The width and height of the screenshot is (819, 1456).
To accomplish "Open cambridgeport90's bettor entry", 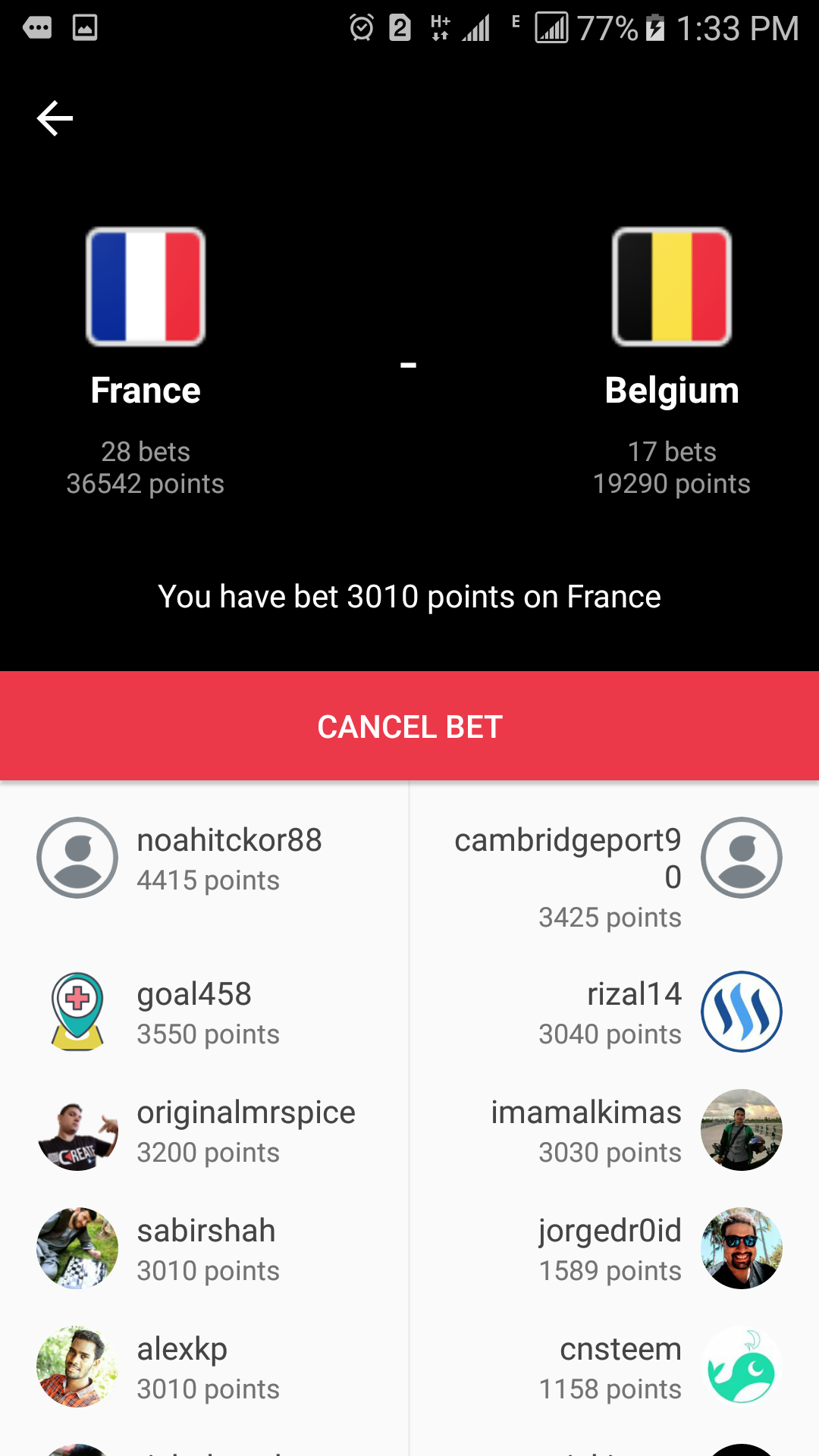I will (614, 876).
